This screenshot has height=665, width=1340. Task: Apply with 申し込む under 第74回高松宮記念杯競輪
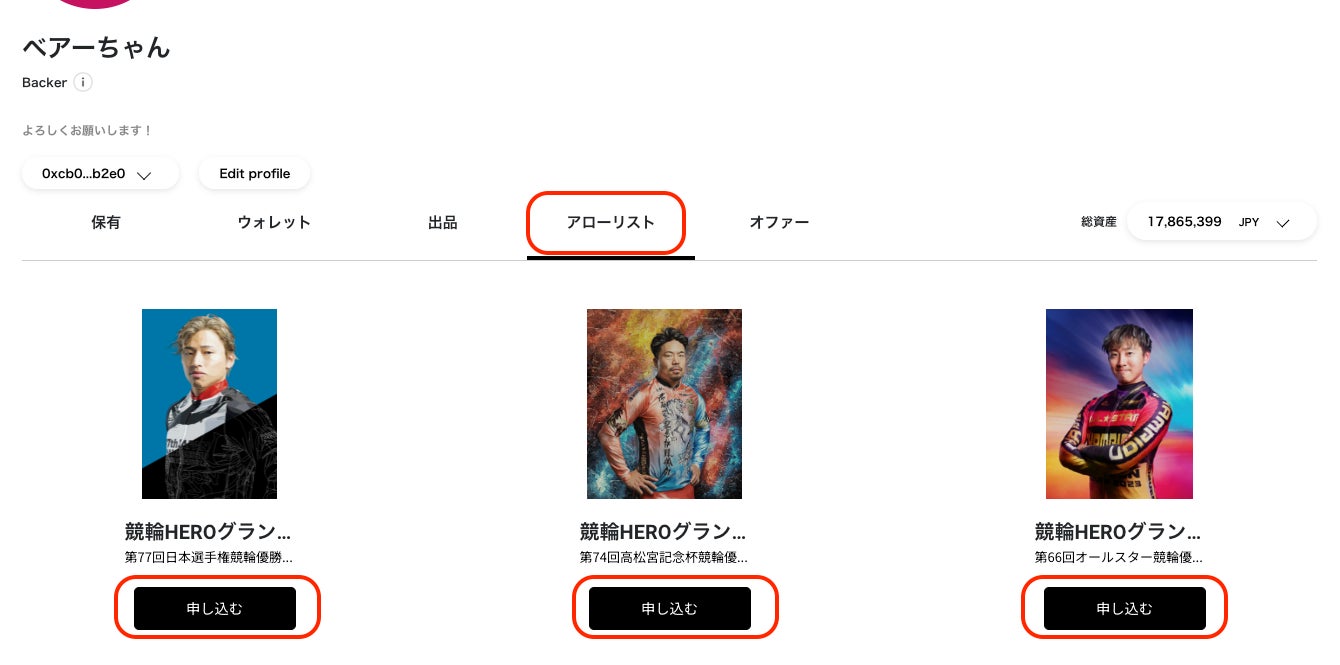(670, 608)
